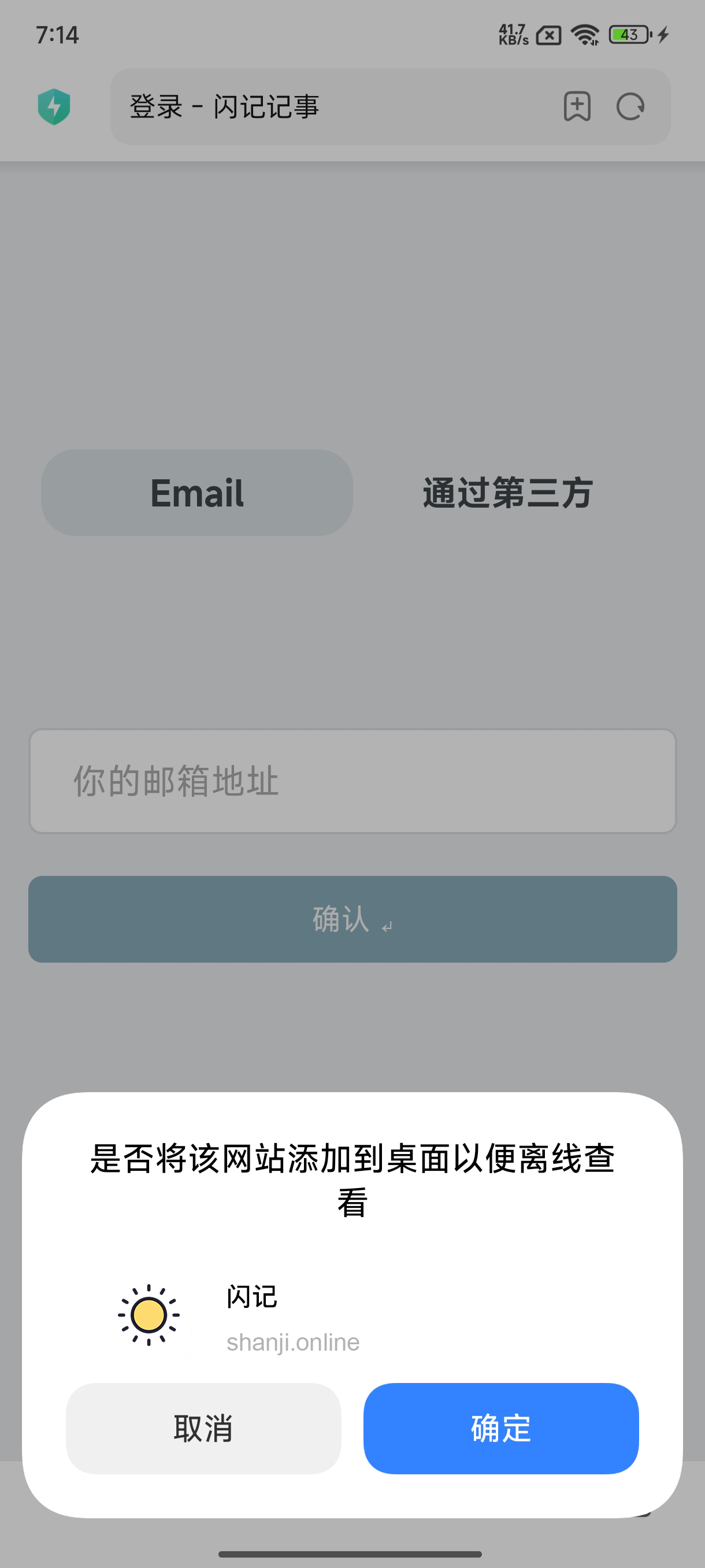Focus the 你的邮箱地址 email field
Screen dimensions: 705x1568
pos(353,781)
